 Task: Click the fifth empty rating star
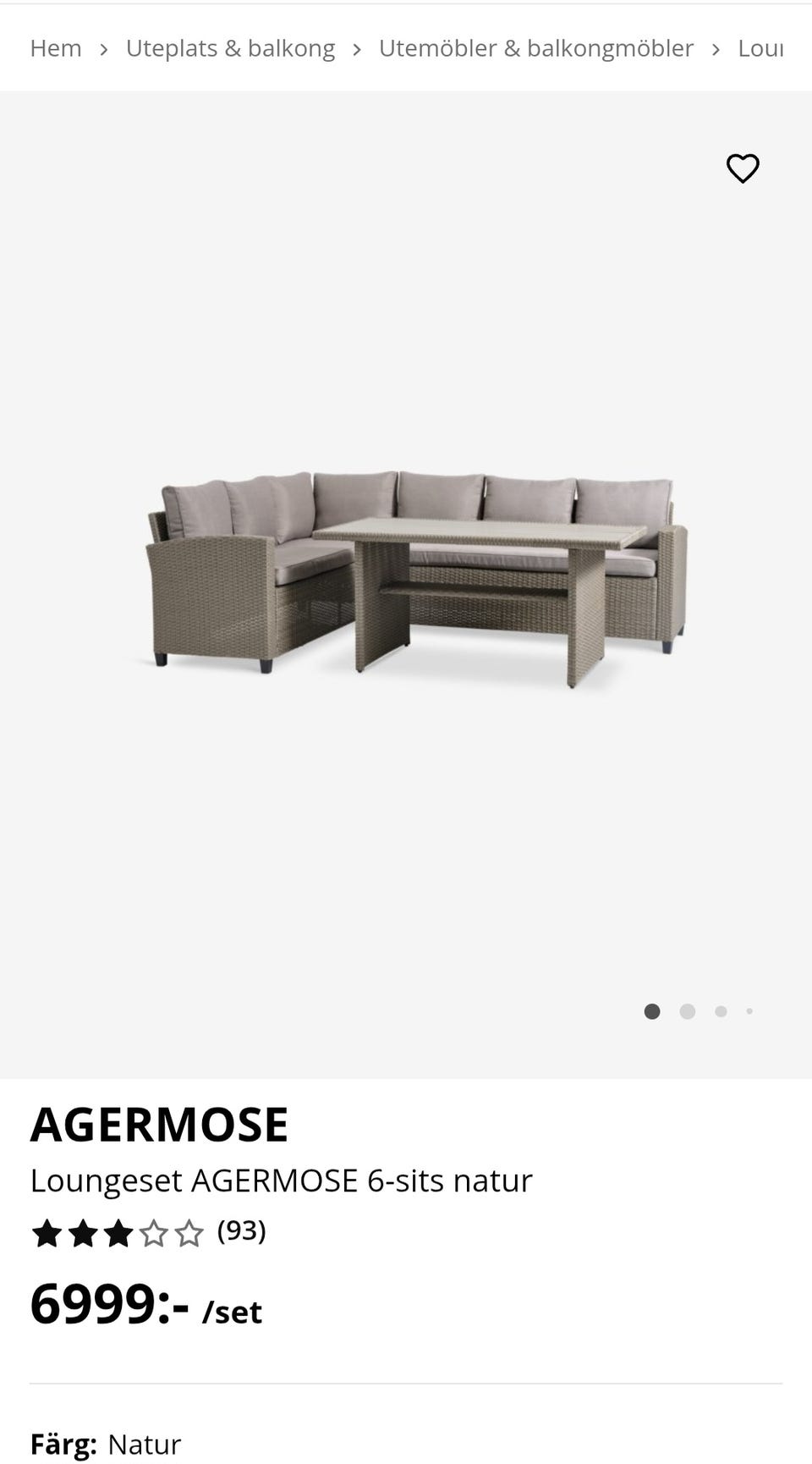[x=189, y=1232]
